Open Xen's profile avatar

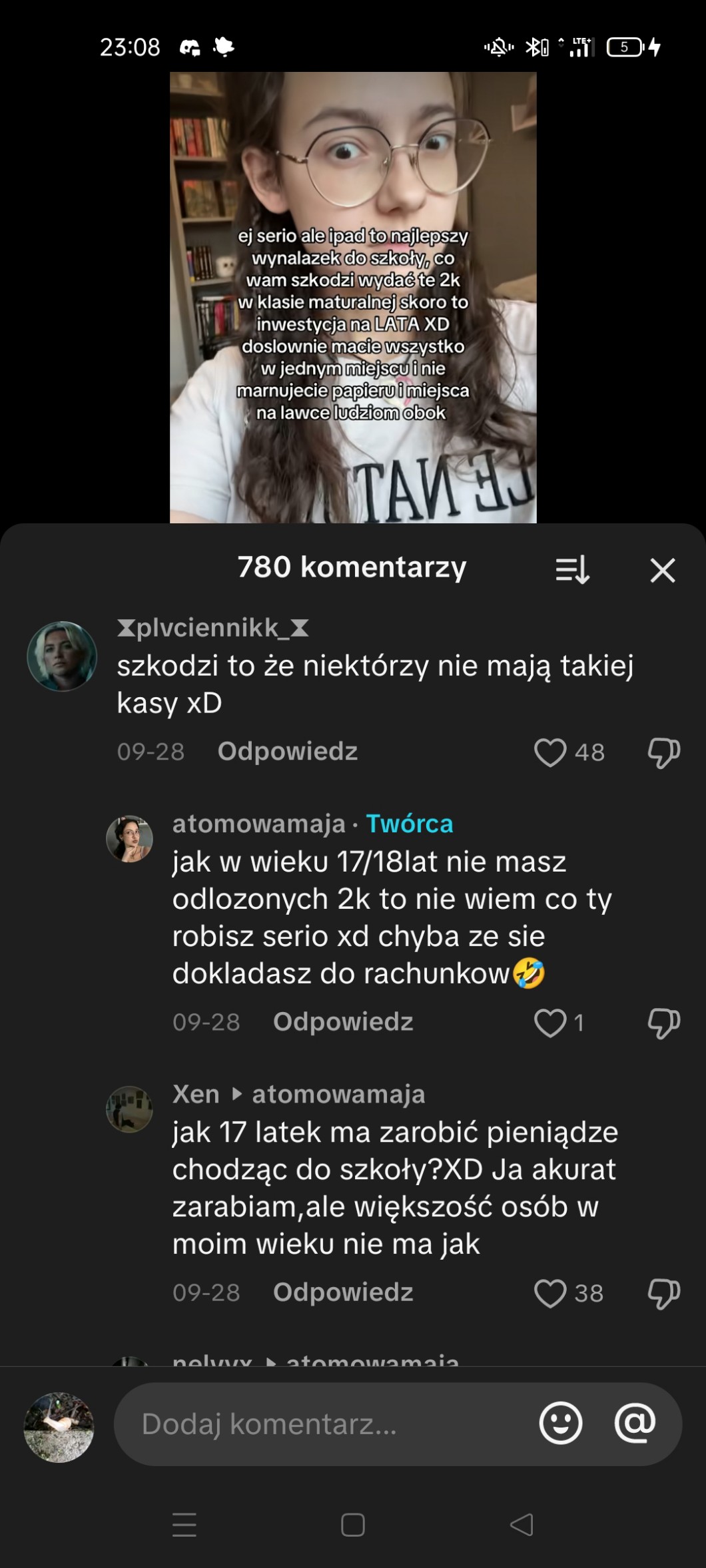tap(129, 1109)
